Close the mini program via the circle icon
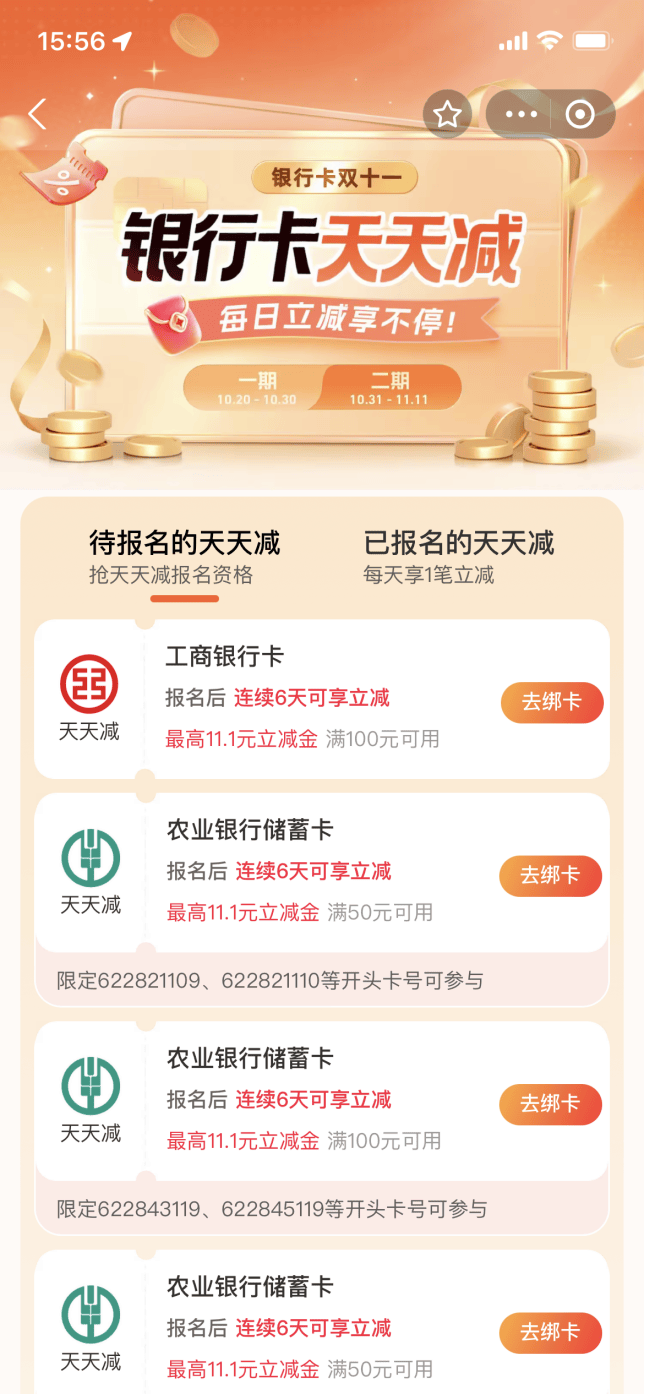645x1394 pixels. coord(580,114)
